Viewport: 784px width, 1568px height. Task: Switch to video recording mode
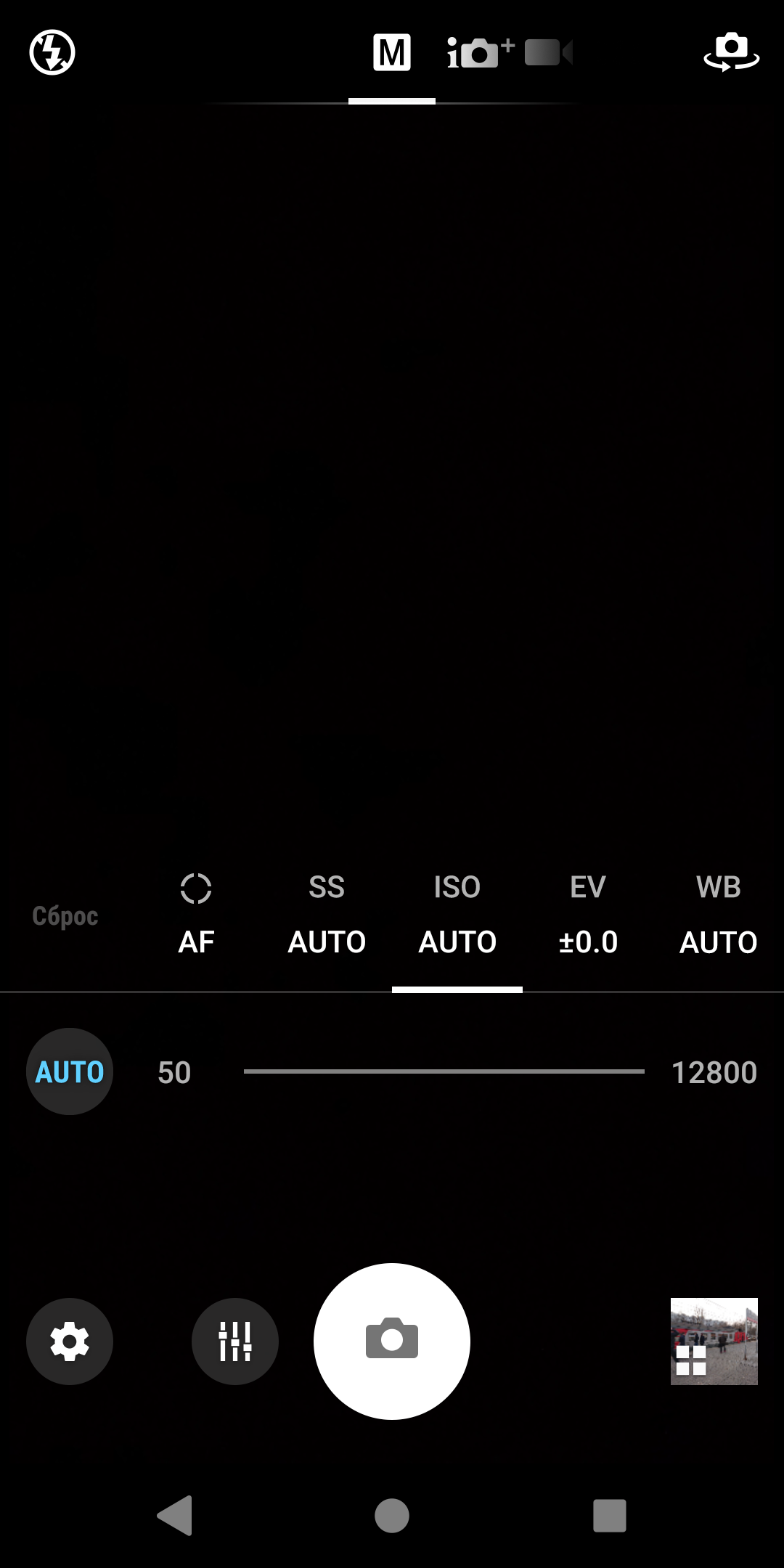pos(549,52)
